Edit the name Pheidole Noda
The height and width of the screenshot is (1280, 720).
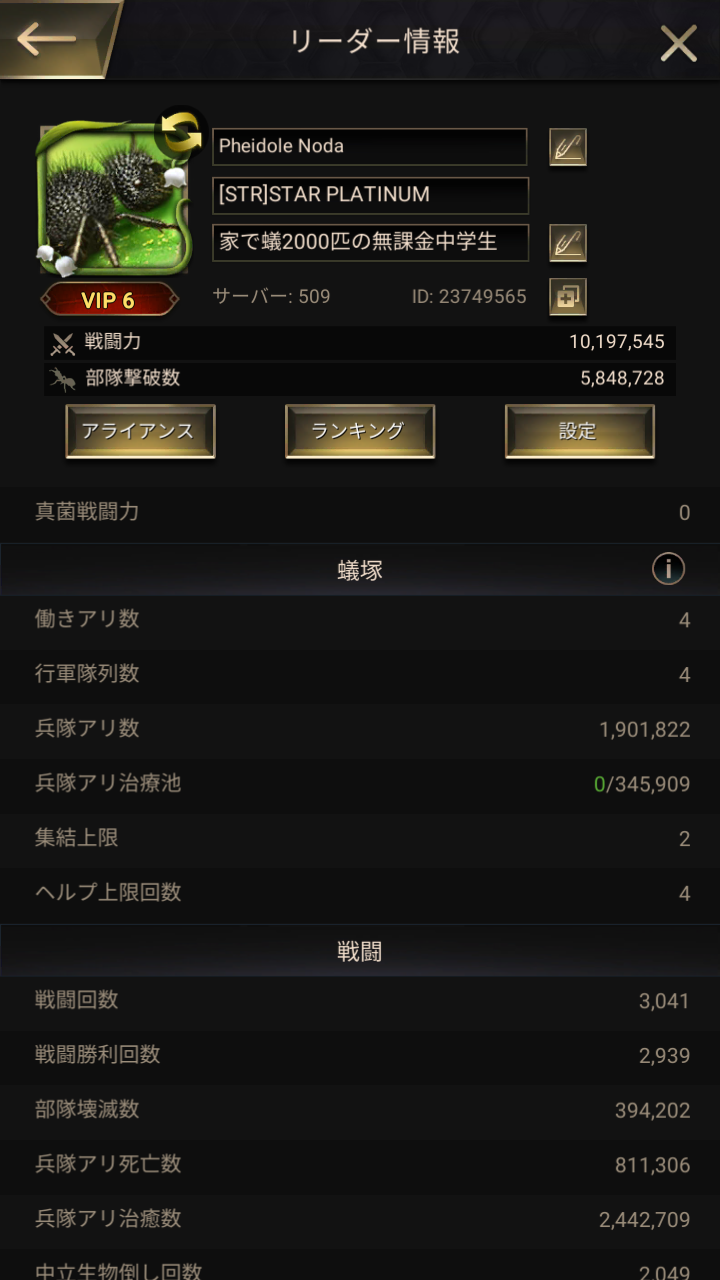(x=568, y=147)
